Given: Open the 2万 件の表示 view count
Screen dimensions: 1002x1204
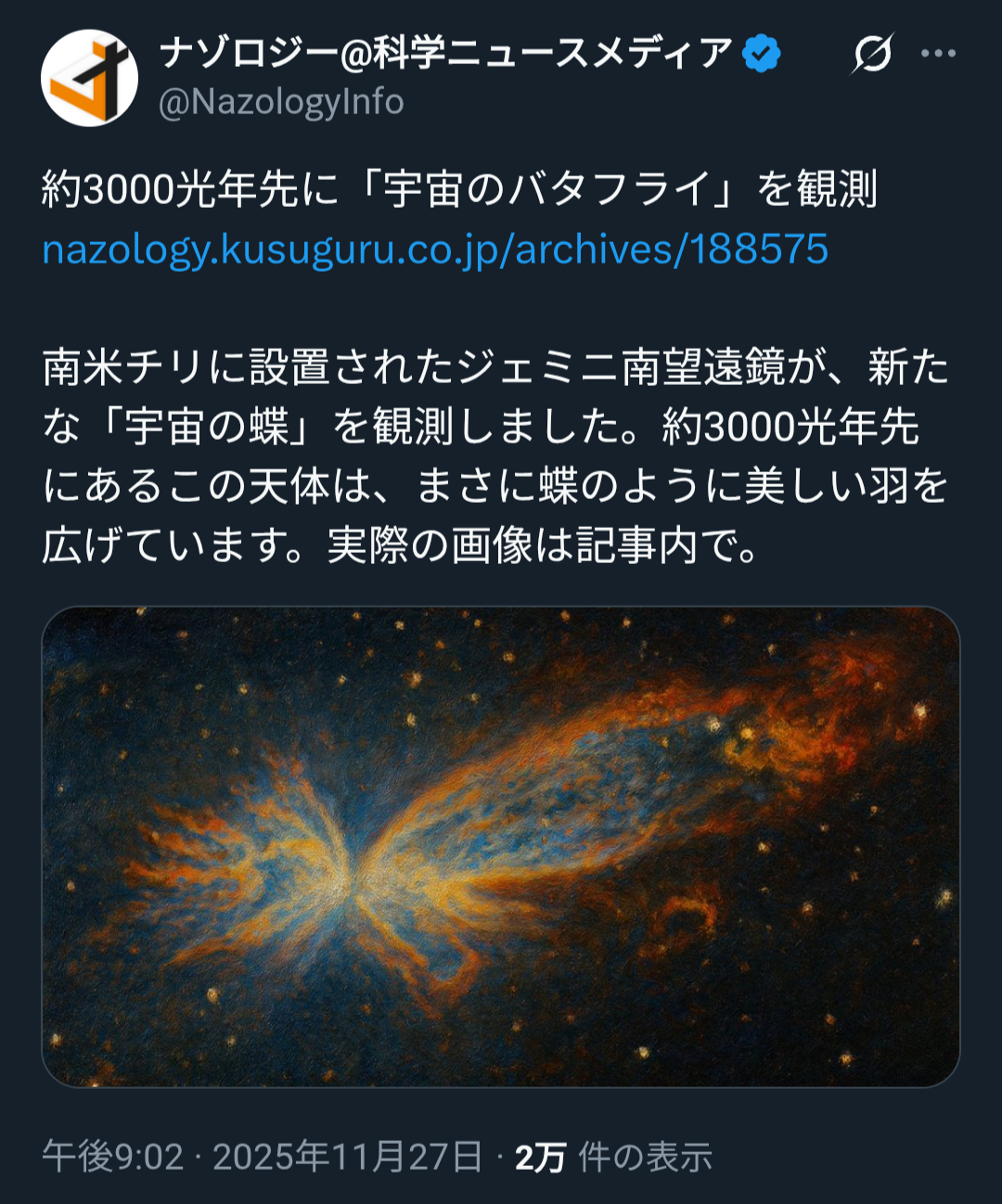Looking at the screenshot, I should point(613,1157).
